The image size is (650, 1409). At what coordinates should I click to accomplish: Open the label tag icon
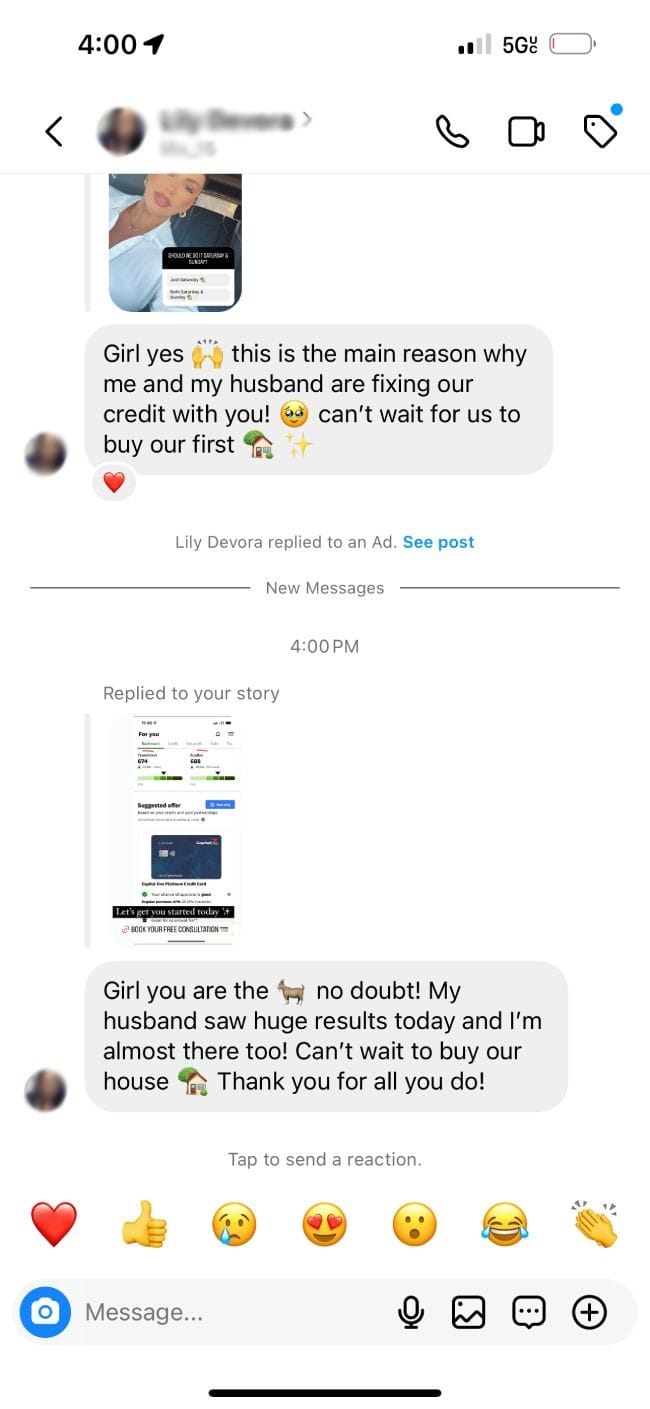[600, 131]
